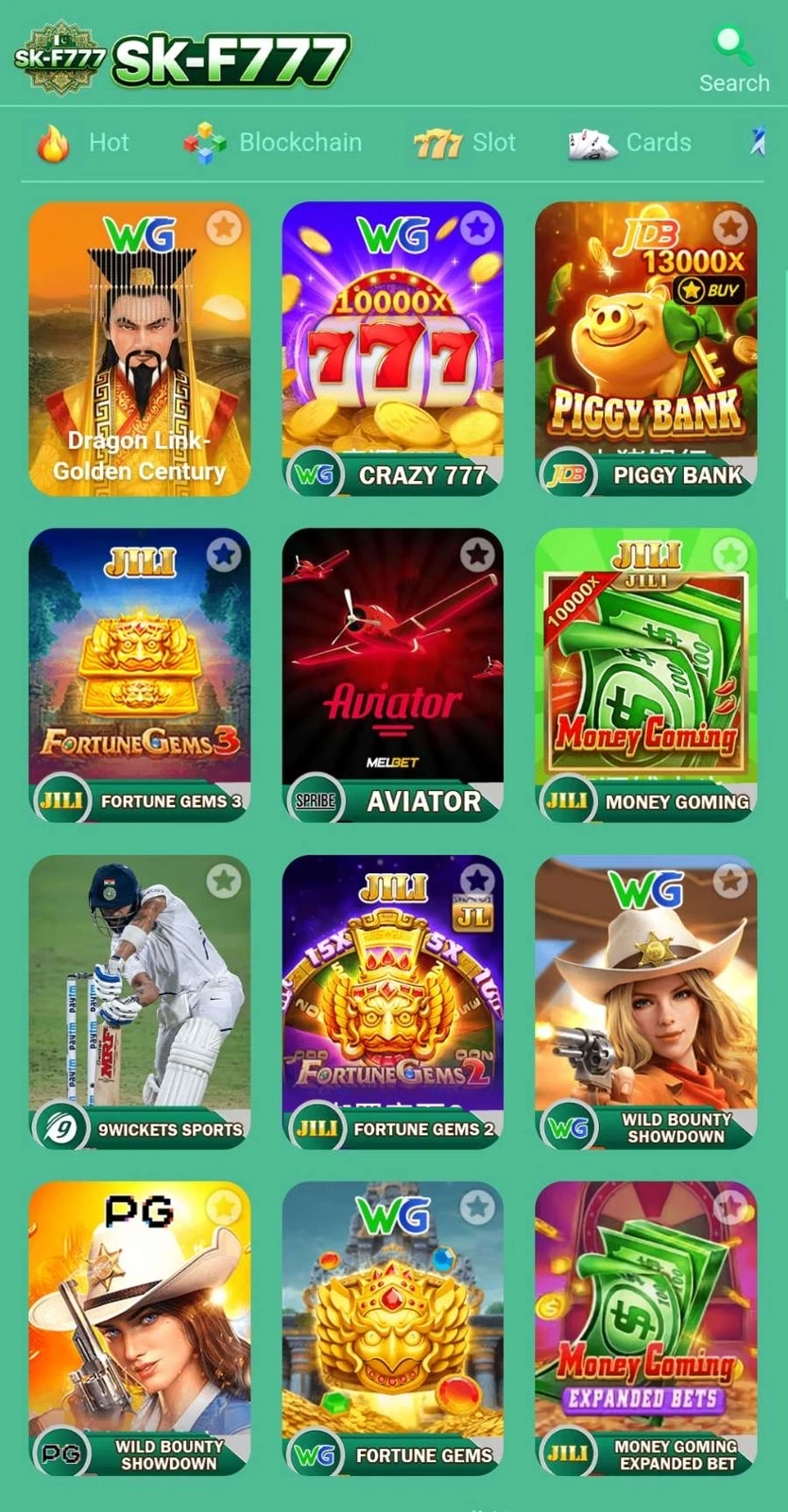
Task: Select the Slot category tab
Action: coord(465,143)
